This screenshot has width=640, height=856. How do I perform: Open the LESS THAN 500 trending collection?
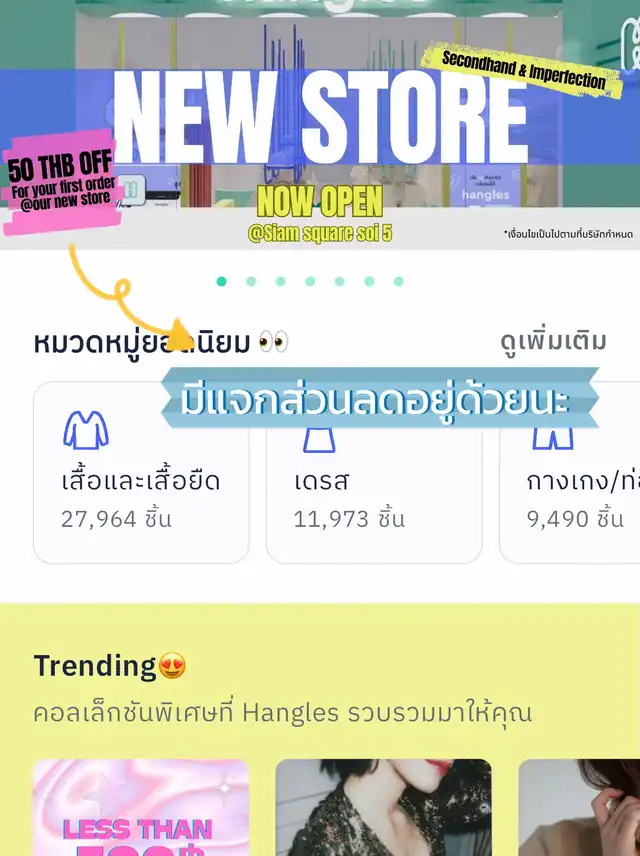tap(140, 806)
